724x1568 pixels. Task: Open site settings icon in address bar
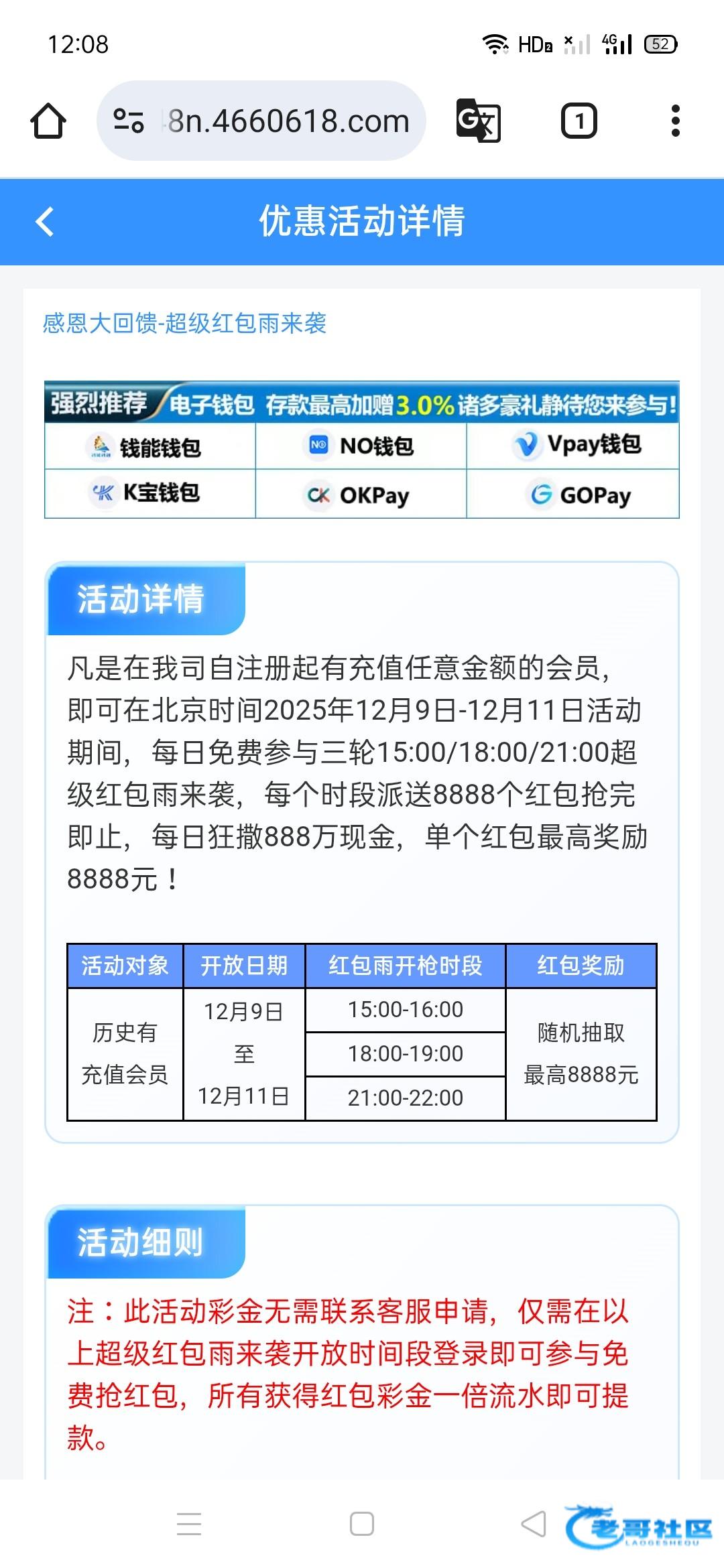tap(129, 121)
